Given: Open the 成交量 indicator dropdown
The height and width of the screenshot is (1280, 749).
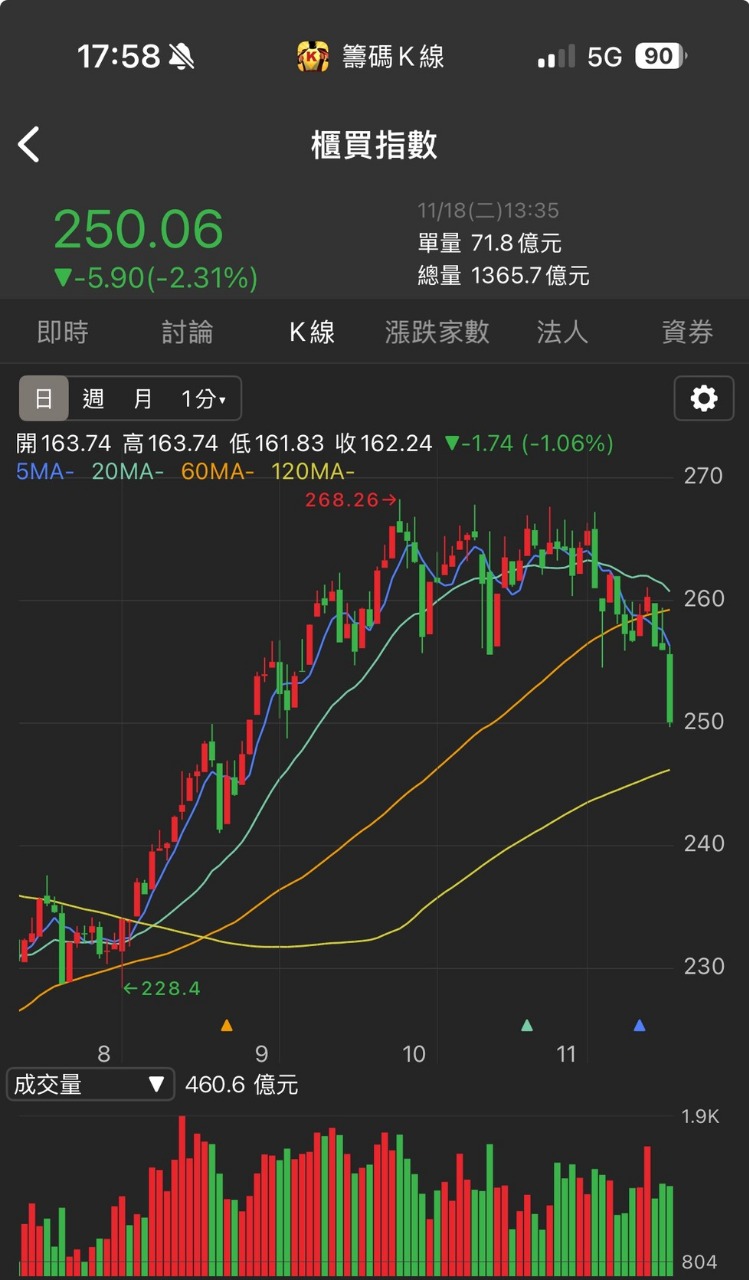Looking at the screenshot, I should pyautogui.click(x=89, y=1084).
